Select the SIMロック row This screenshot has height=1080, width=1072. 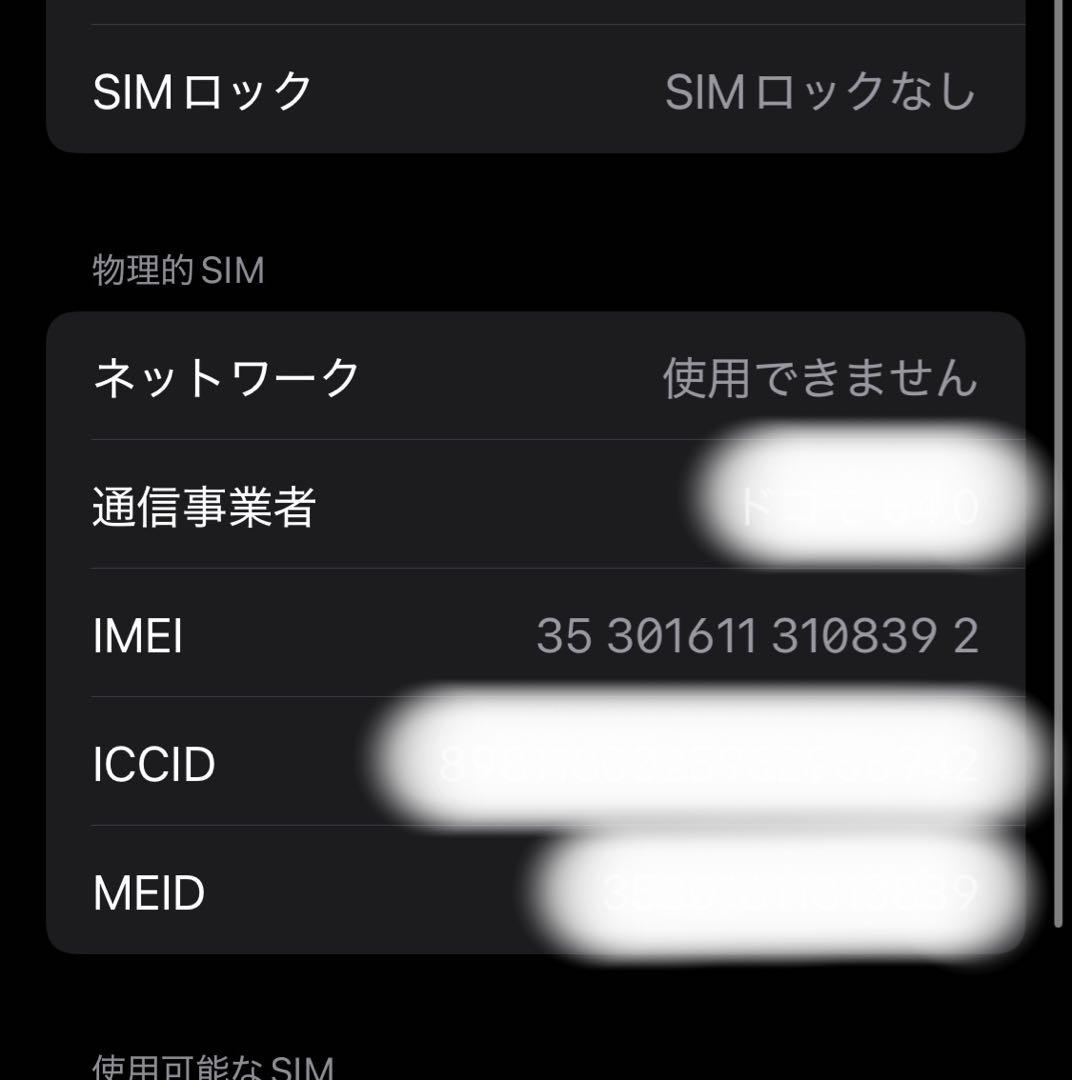(x=536, y=90)
